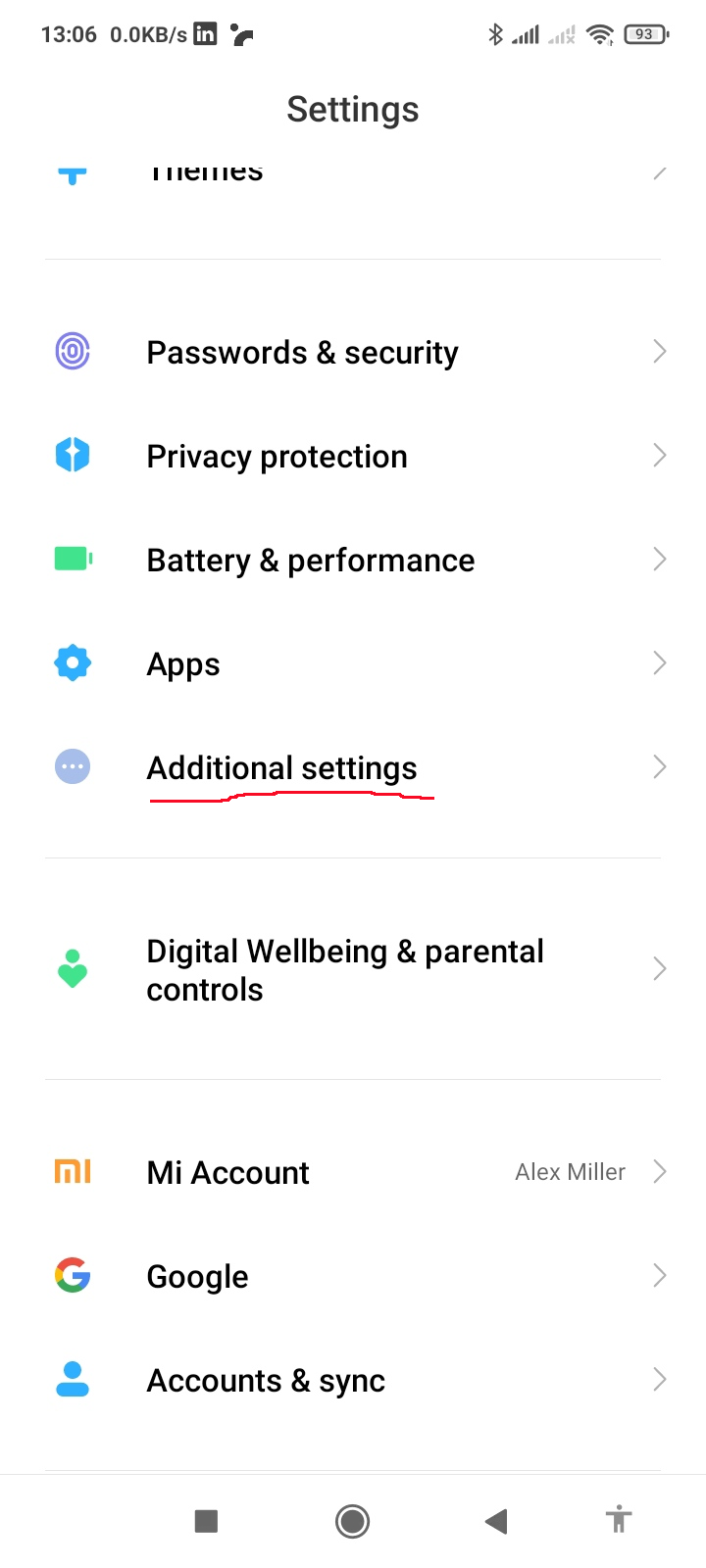Tap the system back button
The image size is (706, 1568).
(x=496, y=1521)
